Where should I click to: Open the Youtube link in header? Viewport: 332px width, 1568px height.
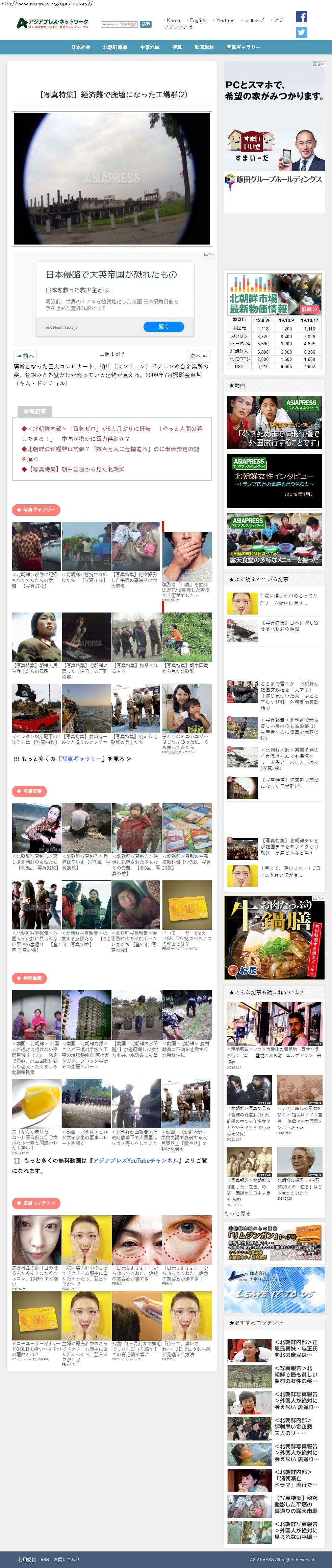pyautogui.click(x=225, y=20)
